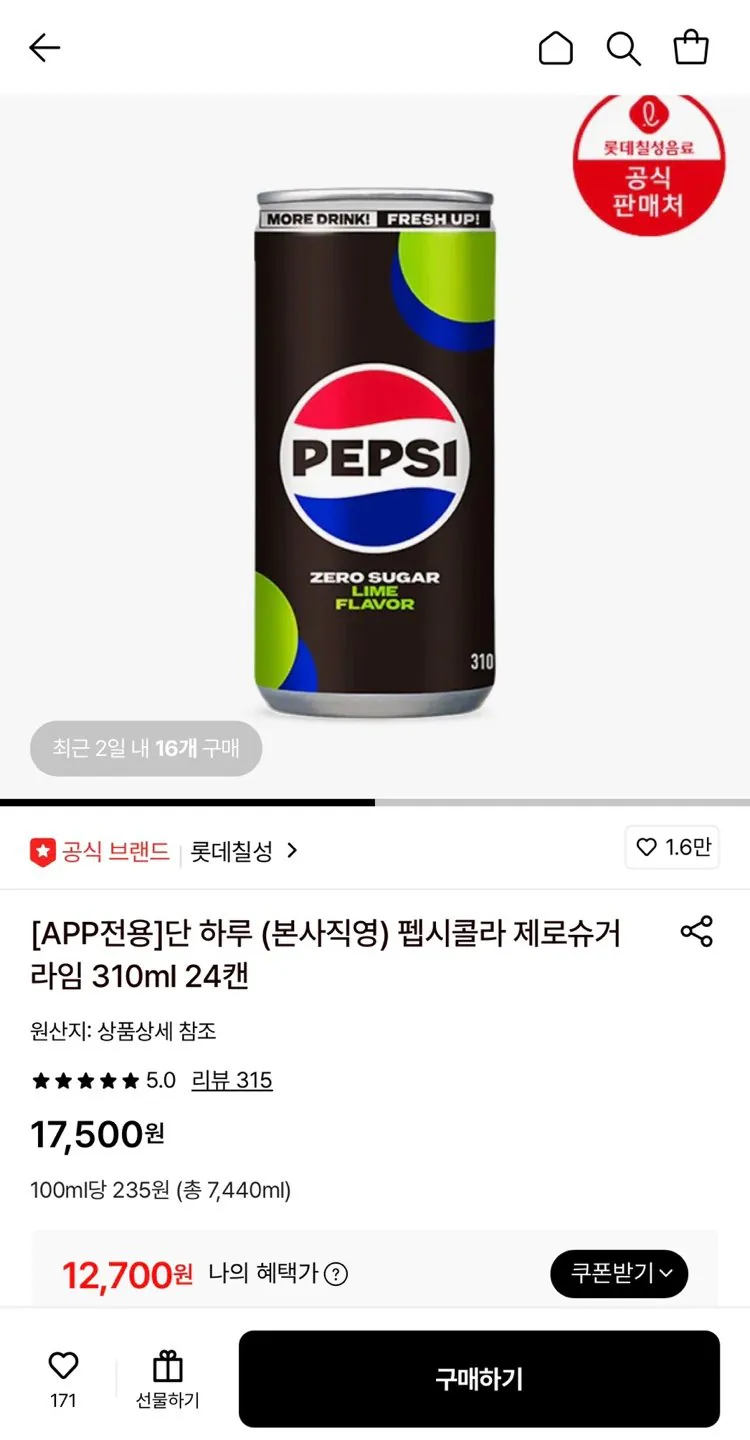The image size is (750, 1440).
Task: Tap the 공식 브랜드 badge icon
Action: click(41, 850)
